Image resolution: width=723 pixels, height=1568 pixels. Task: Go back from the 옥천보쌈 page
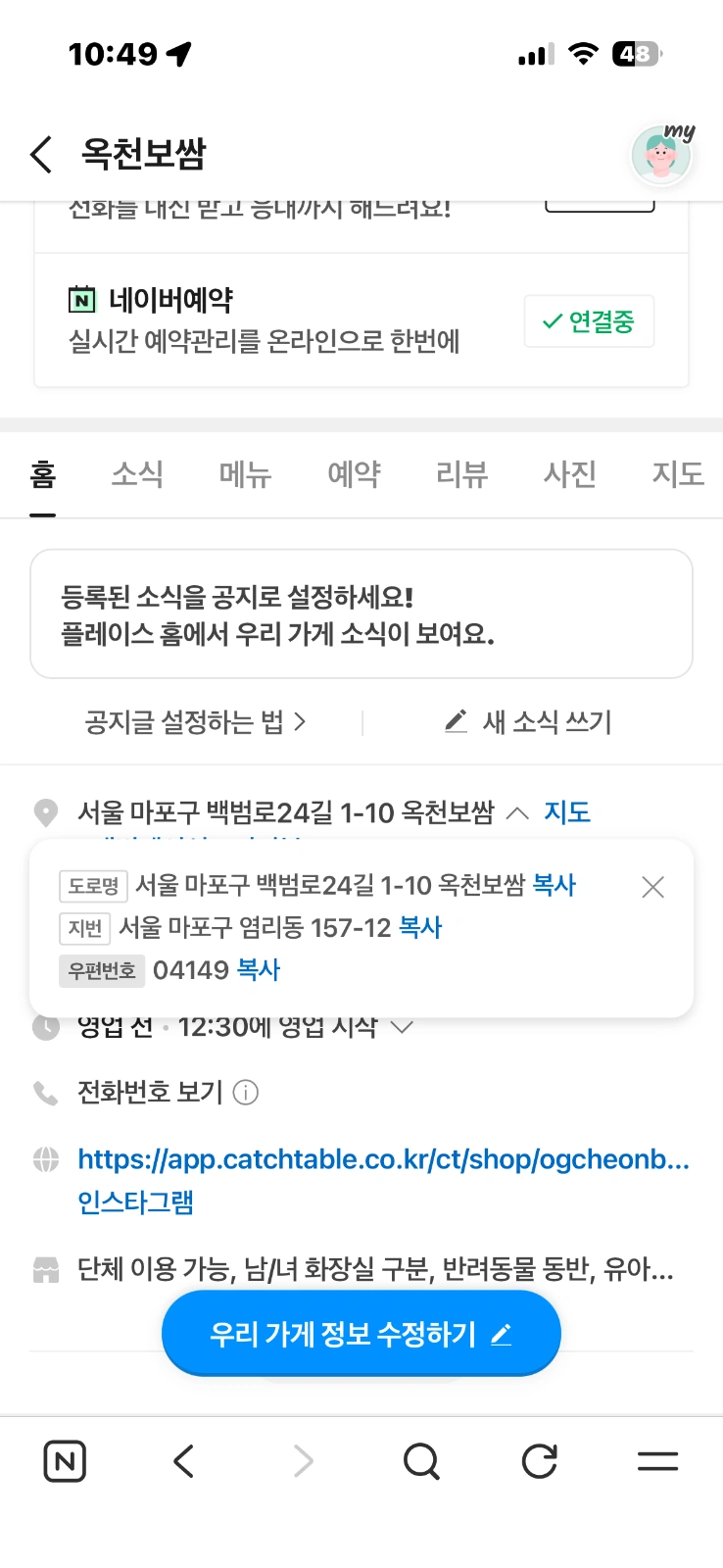(x=41, y=155)
